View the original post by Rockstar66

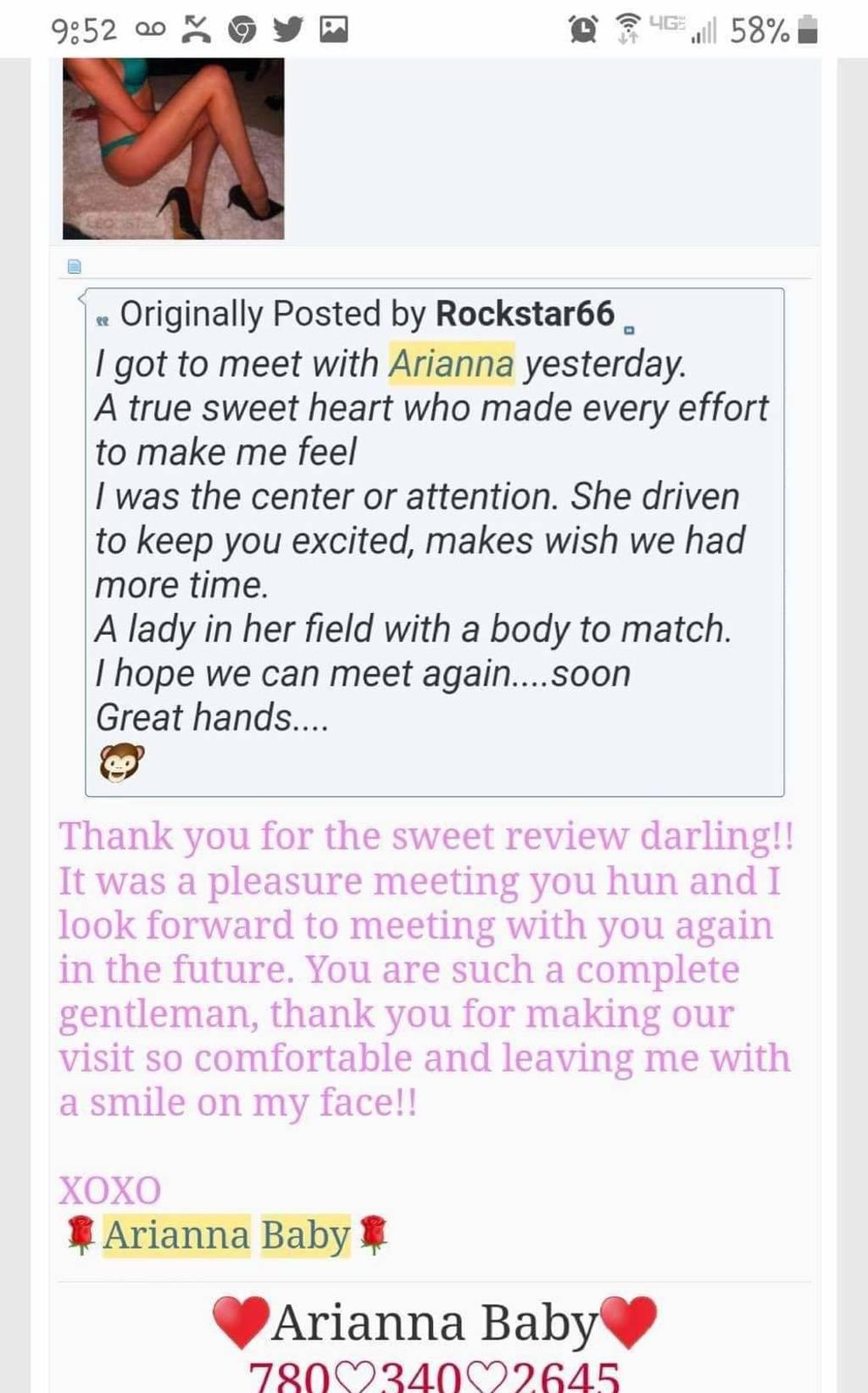629,329
